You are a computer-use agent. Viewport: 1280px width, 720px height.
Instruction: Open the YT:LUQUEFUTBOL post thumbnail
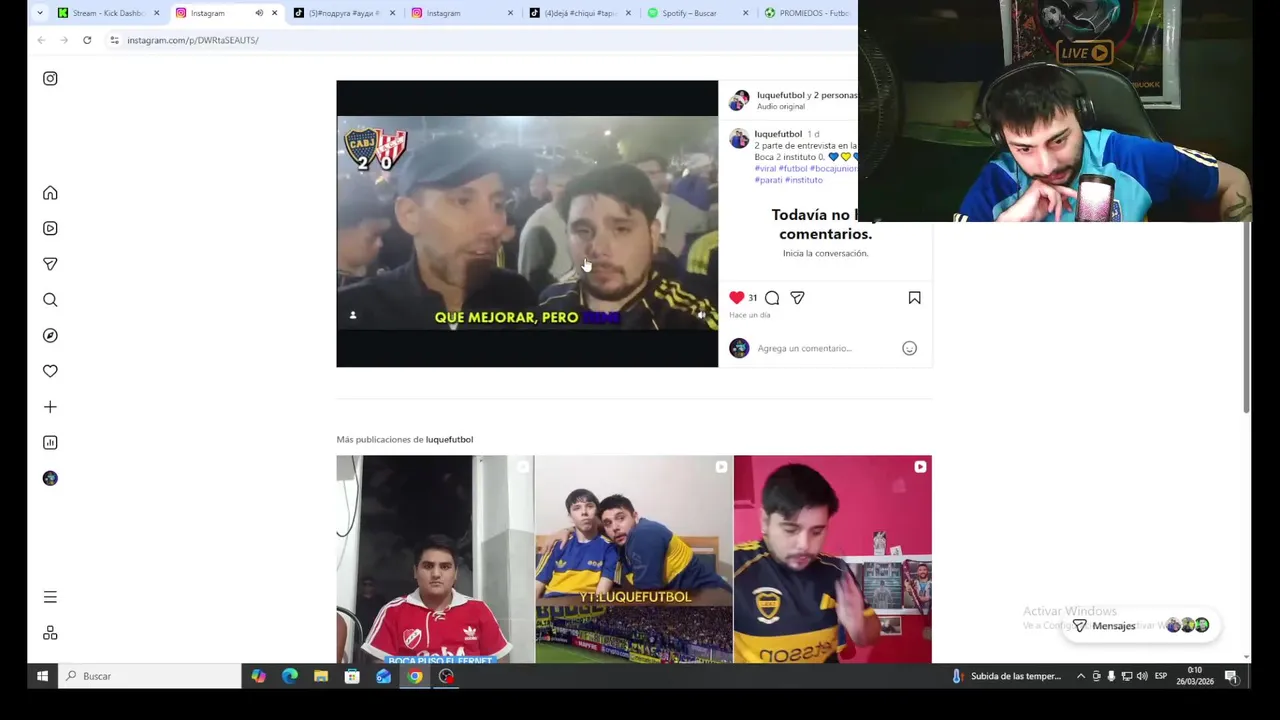pyautogui.click(x=633, y=558)
